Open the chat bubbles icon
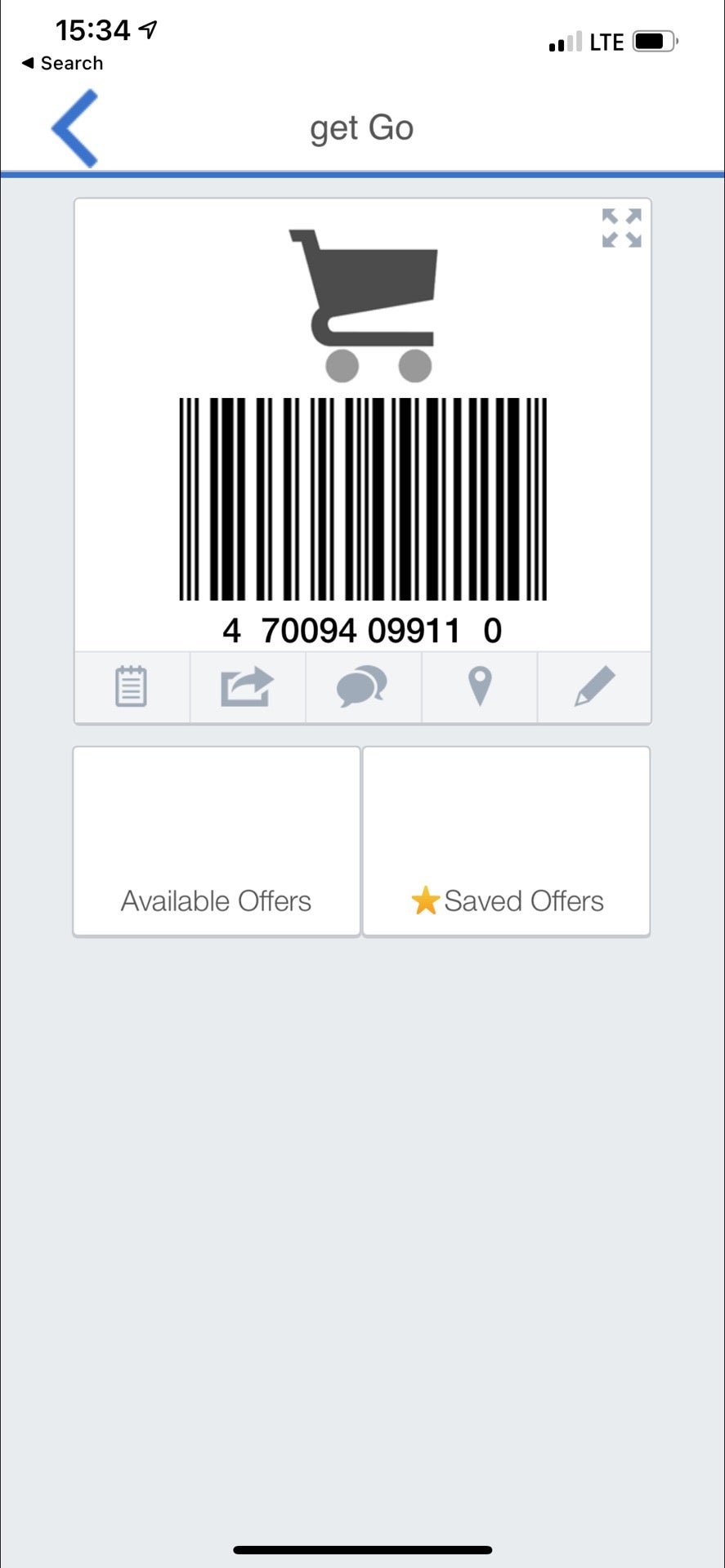 [362, 686]
